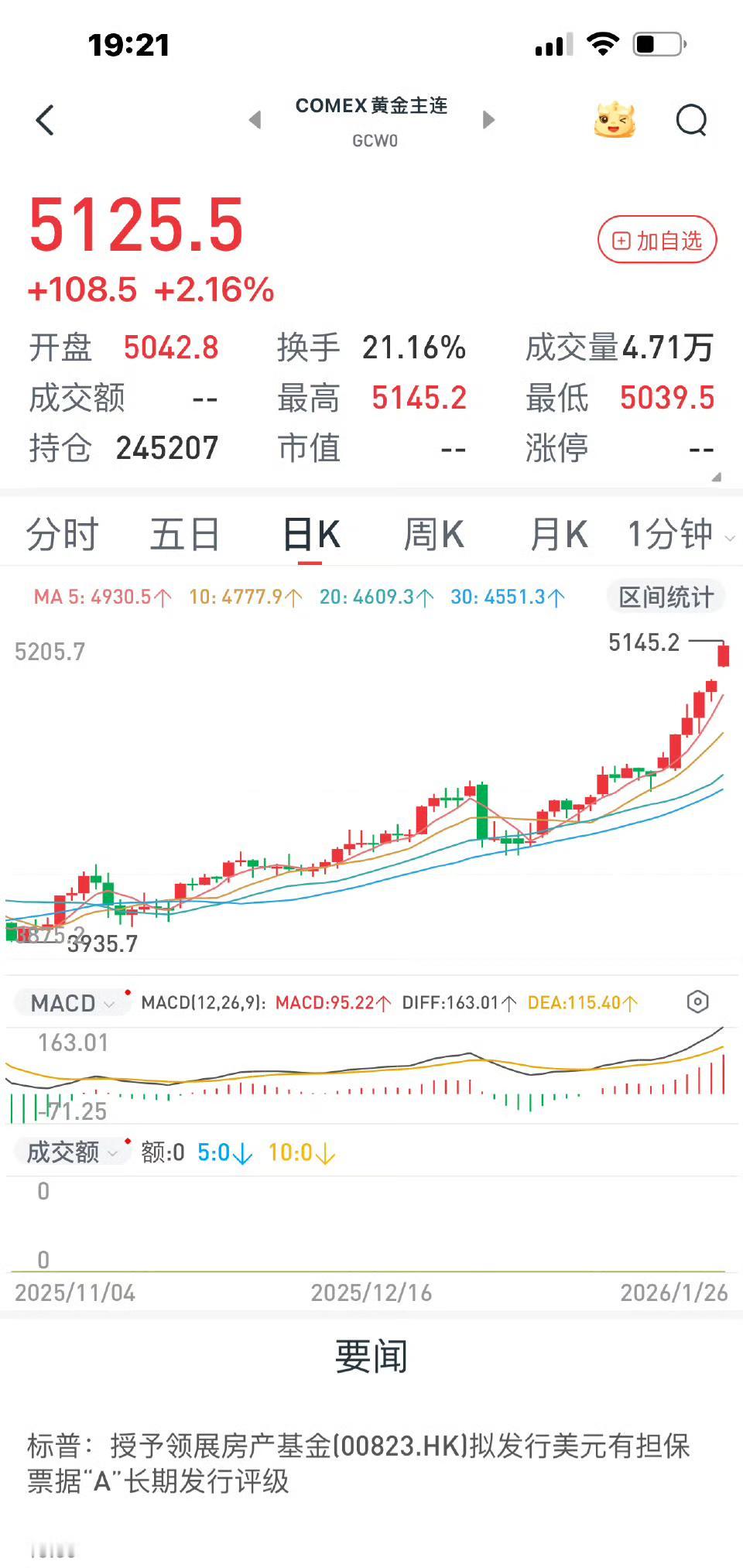Switch to the 周K chart tab

(436, 534)
